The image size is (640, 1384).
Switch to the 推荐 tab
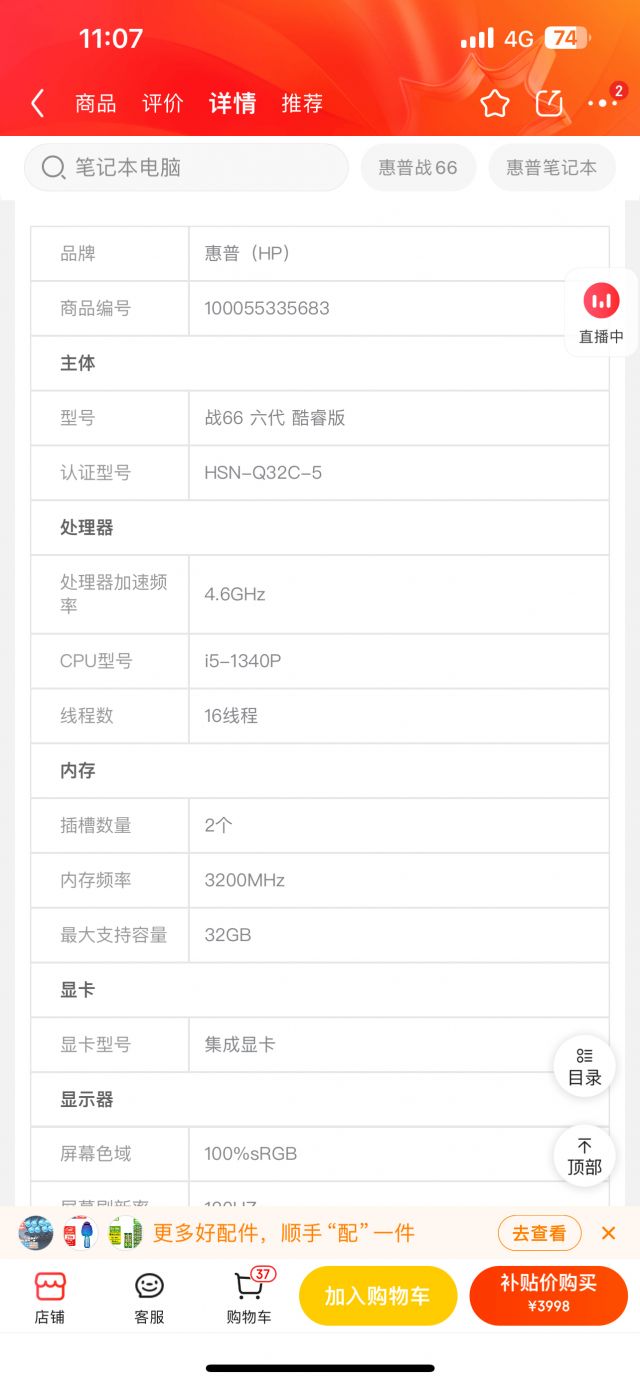302,103
